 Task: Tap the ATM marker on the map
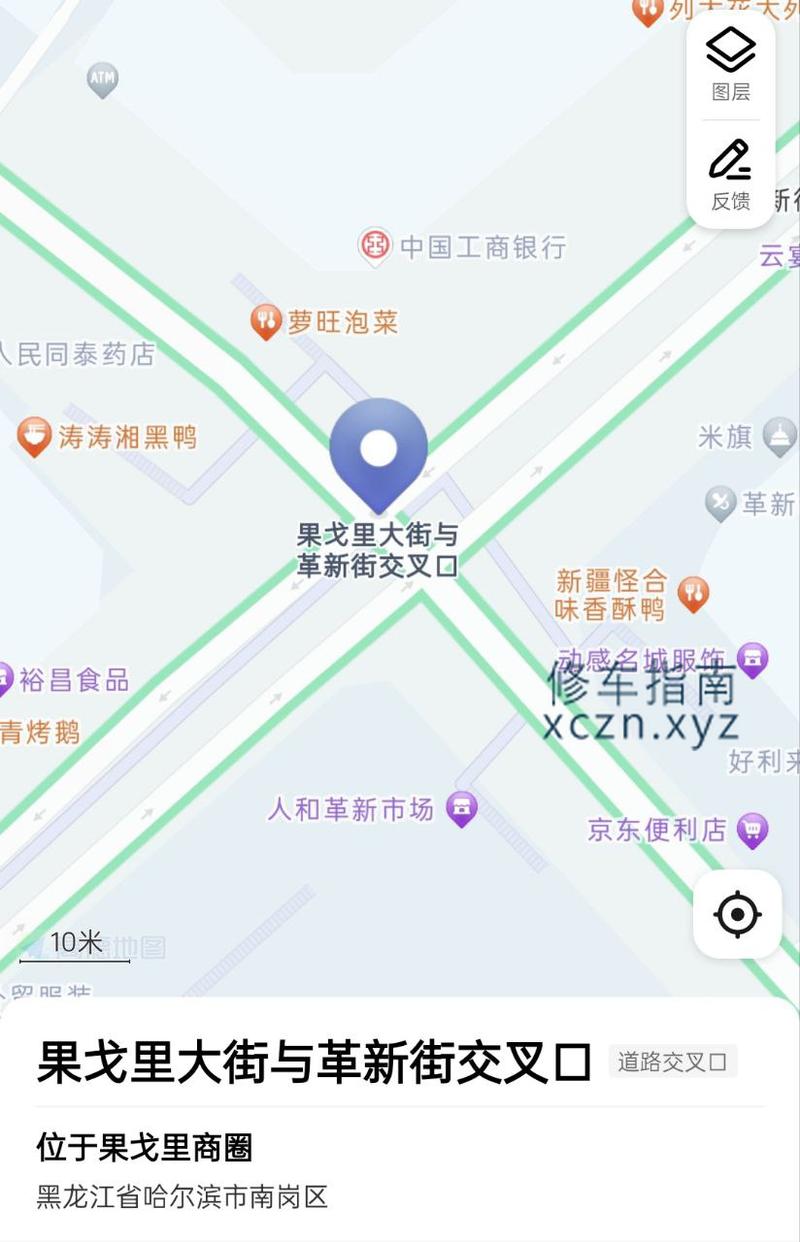(x=102, y=79)
